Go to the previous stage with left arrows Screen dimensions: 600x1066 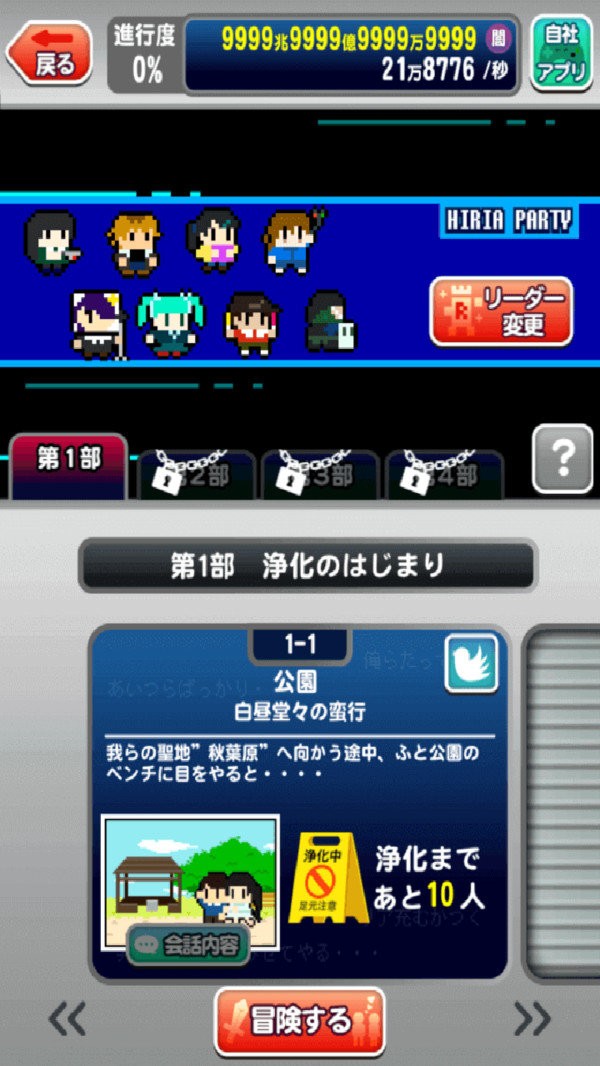(x=68, y=1019)
